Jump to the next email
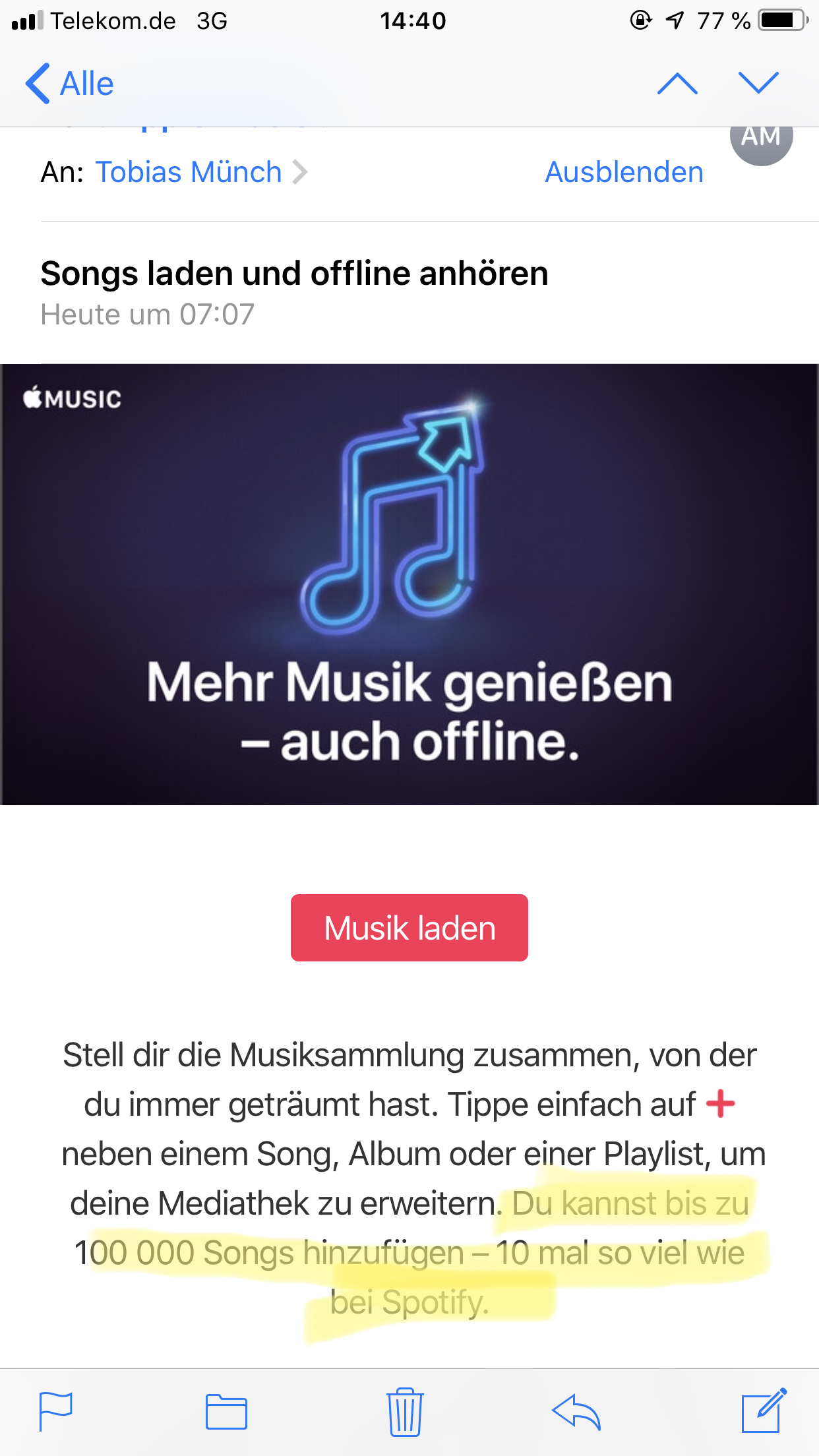Viewport: 819px width, 1456px height. 758,84
